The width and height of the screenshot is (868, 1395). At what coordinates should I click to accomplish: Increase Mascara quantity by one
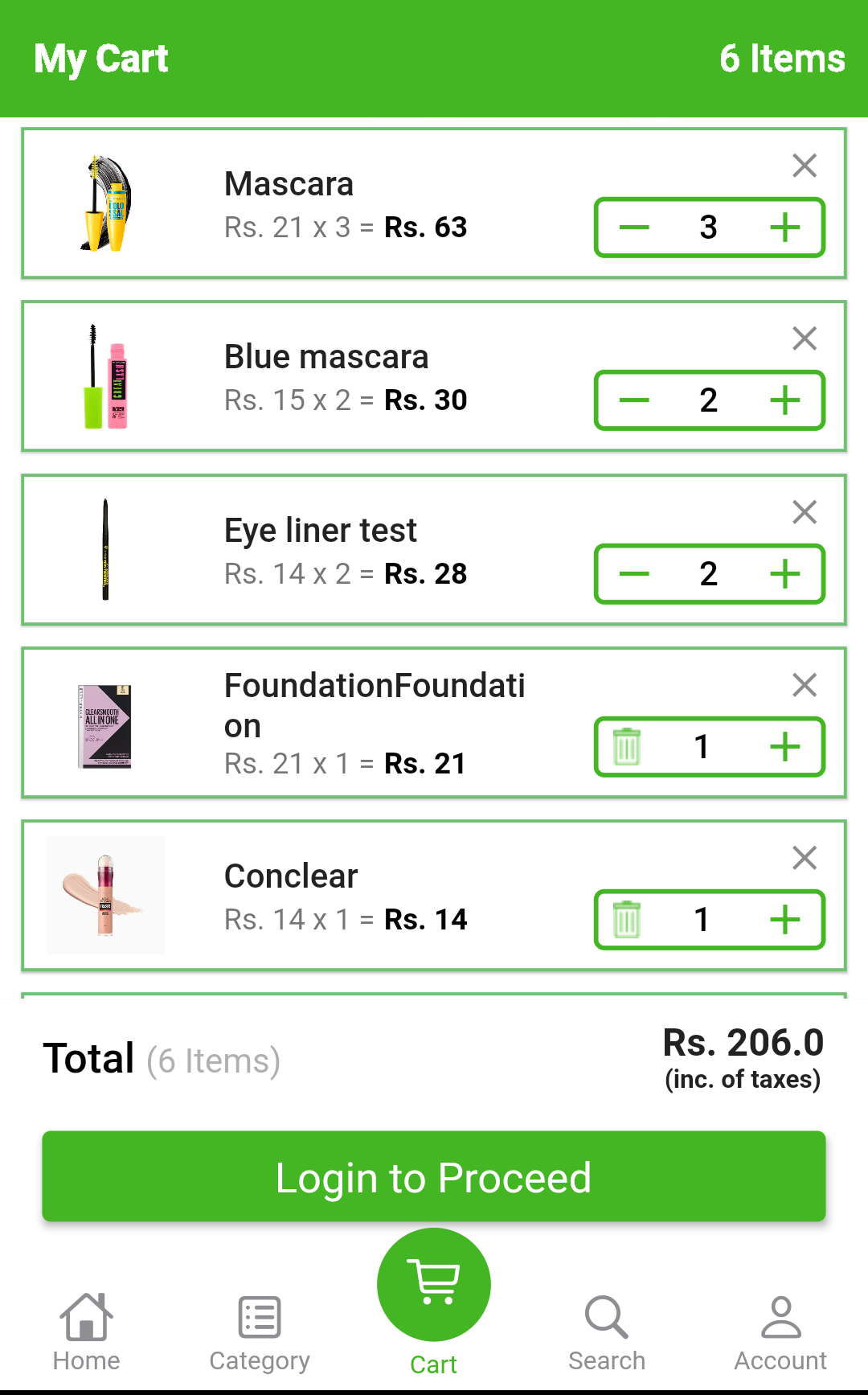pyautogui.click(x=784, y=228)
